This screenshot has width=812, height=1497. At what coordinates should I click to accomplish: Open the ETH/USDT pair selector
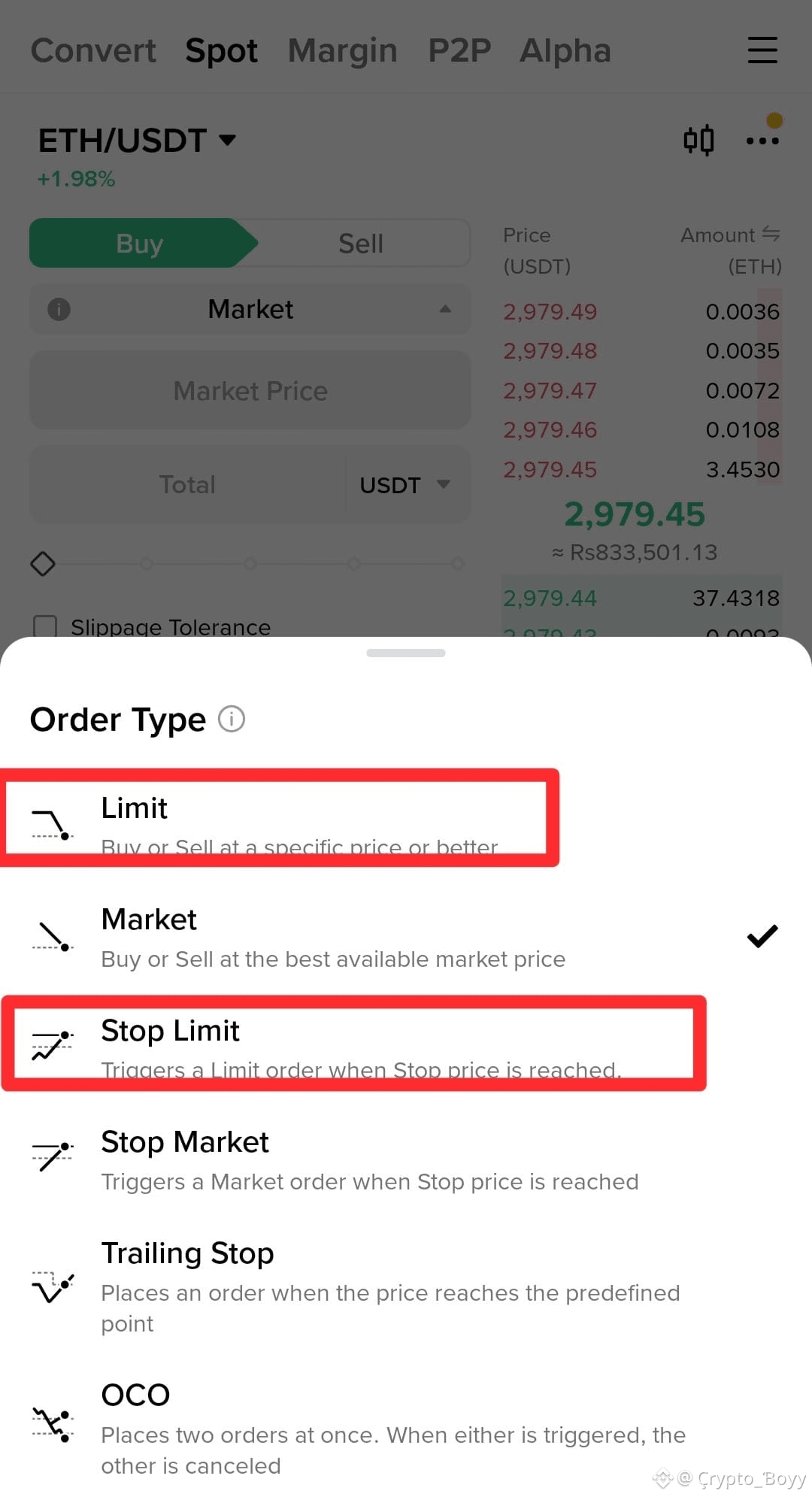[x=137, y=141]
